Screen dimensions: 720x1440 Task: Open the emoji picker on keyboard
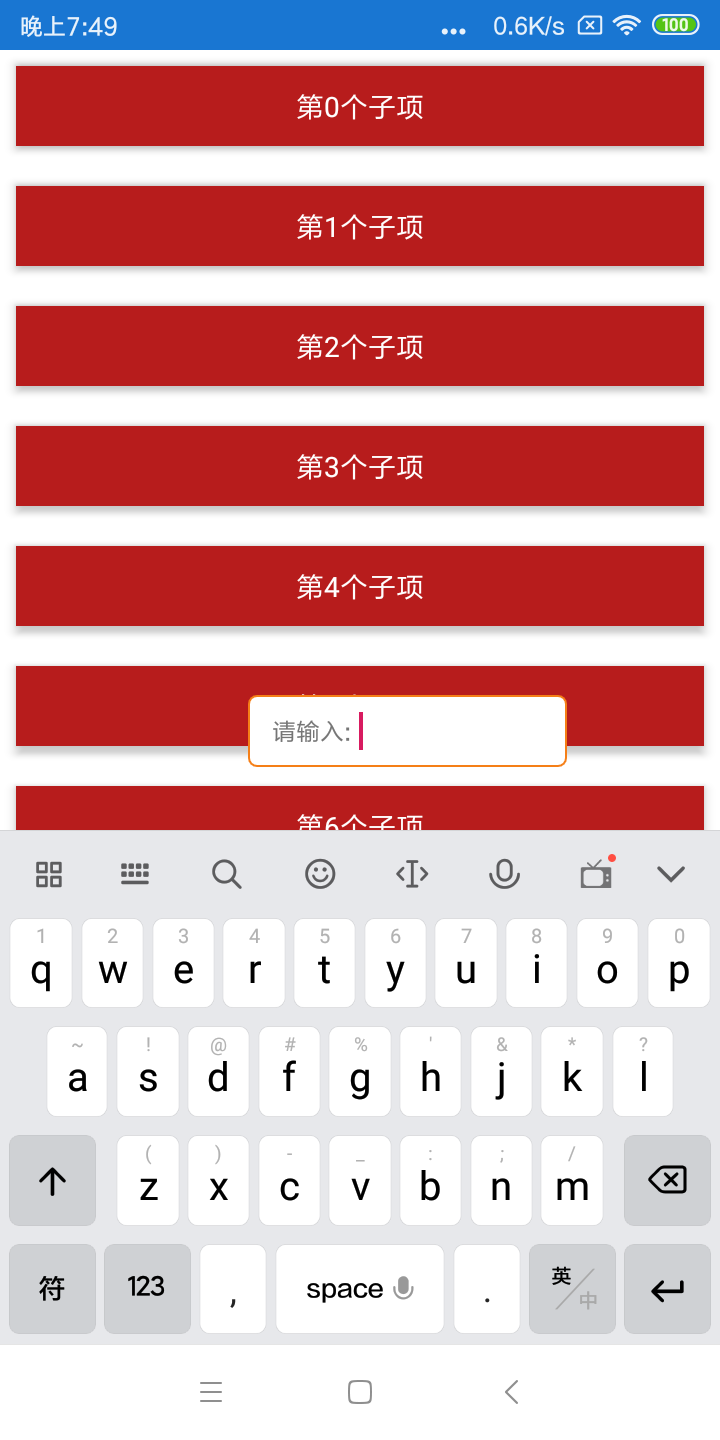point(320,874)
